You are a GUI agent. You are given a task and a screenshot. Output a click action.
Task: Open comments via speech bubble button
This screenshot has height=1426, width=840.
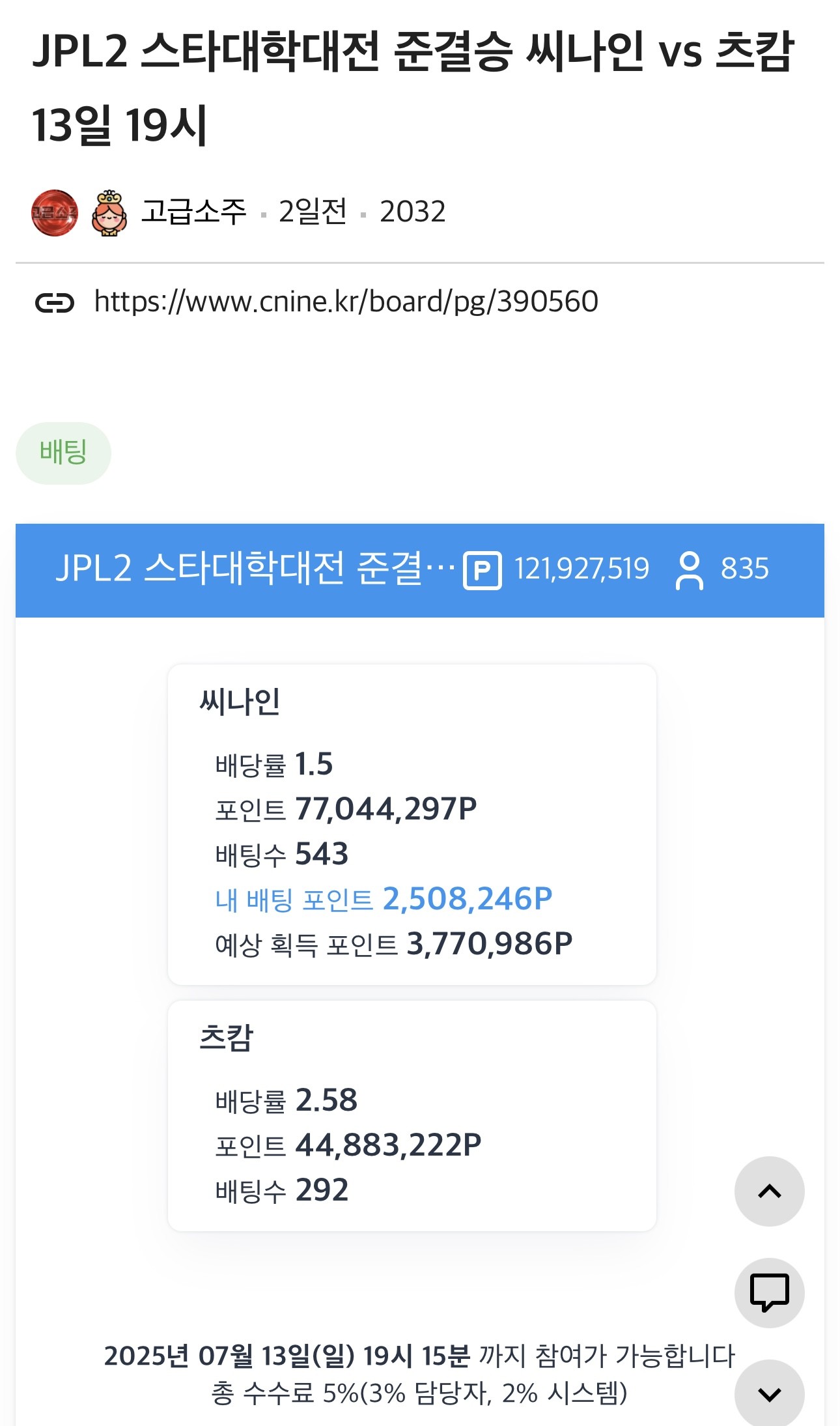(x=769, y=1292)
